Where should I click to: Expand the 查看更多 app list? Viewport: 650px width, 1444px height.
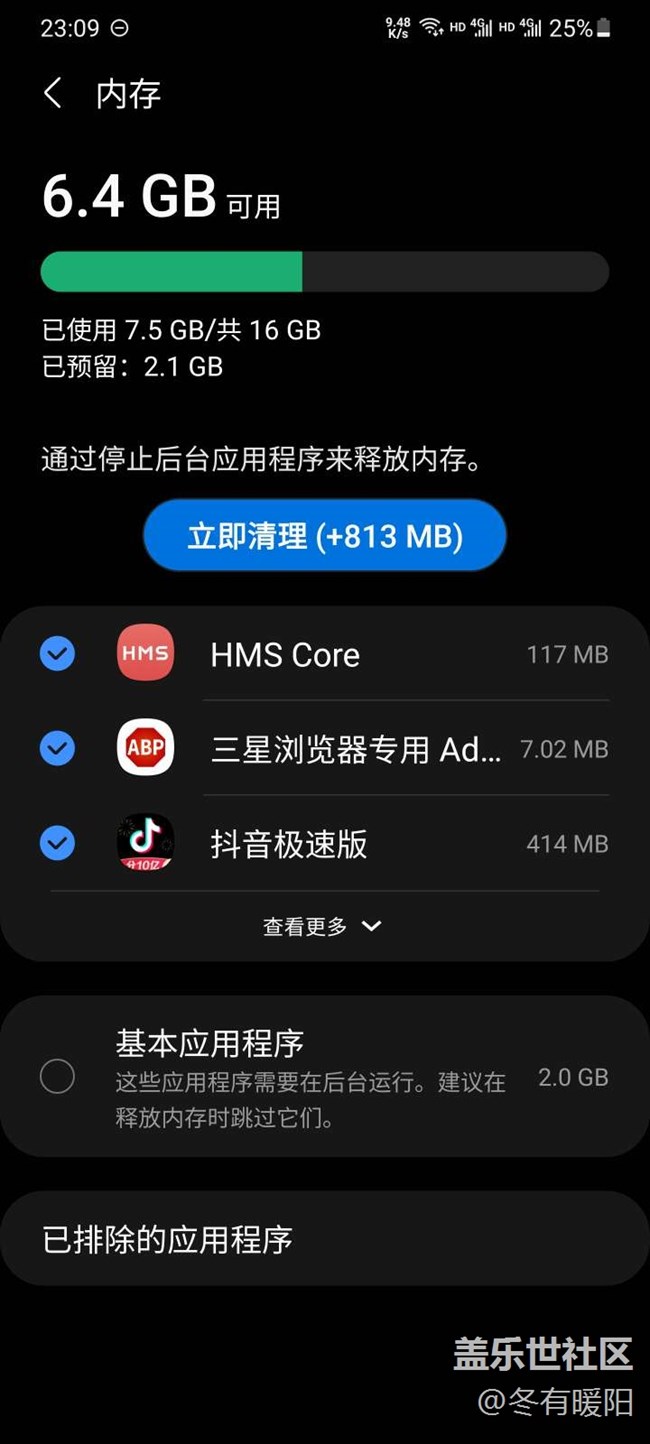pyautogui.click(x=323, y=927)
